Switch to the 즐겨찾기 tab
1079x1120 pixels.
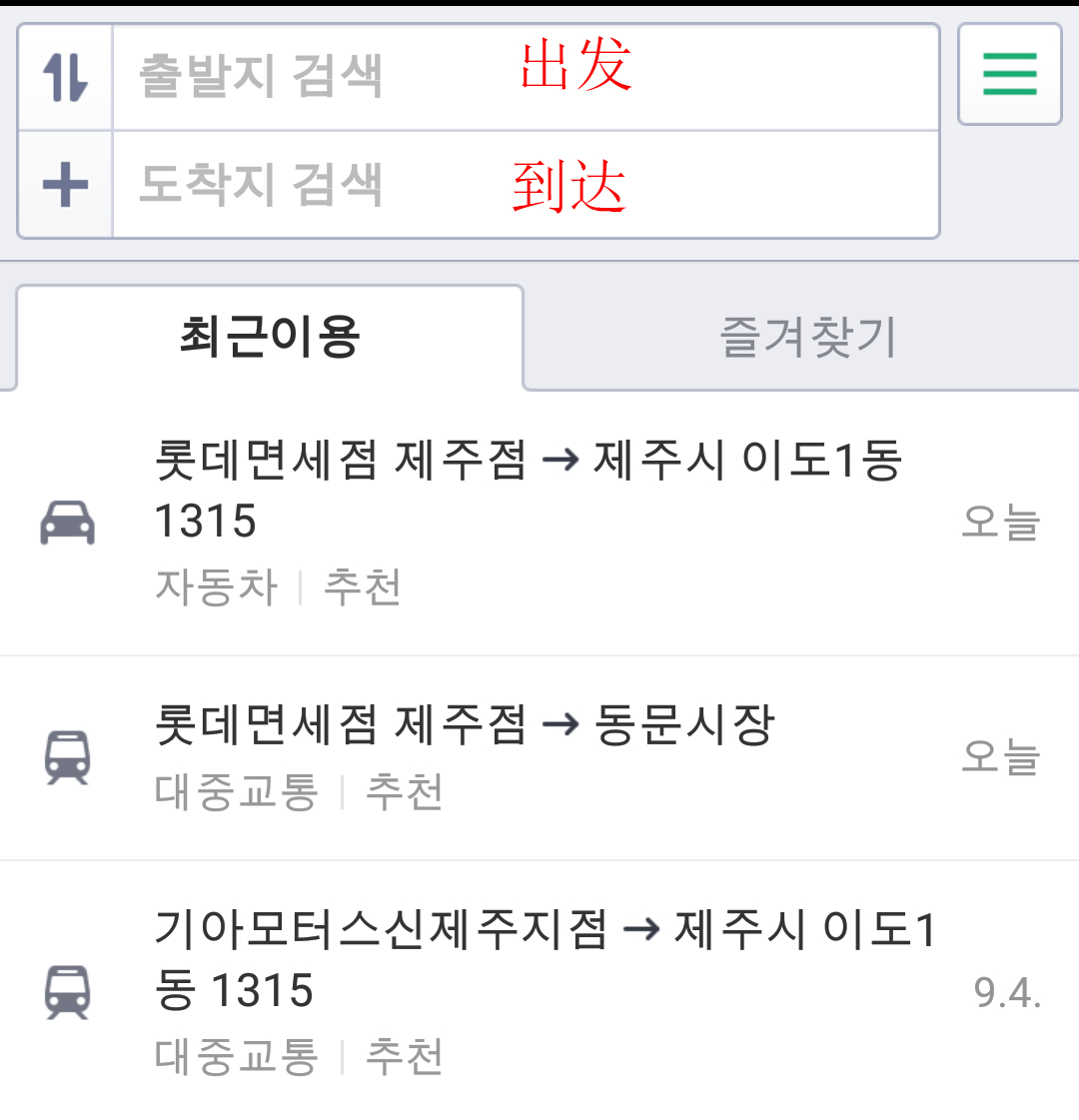pyautogui.click(x=807, y=337)
